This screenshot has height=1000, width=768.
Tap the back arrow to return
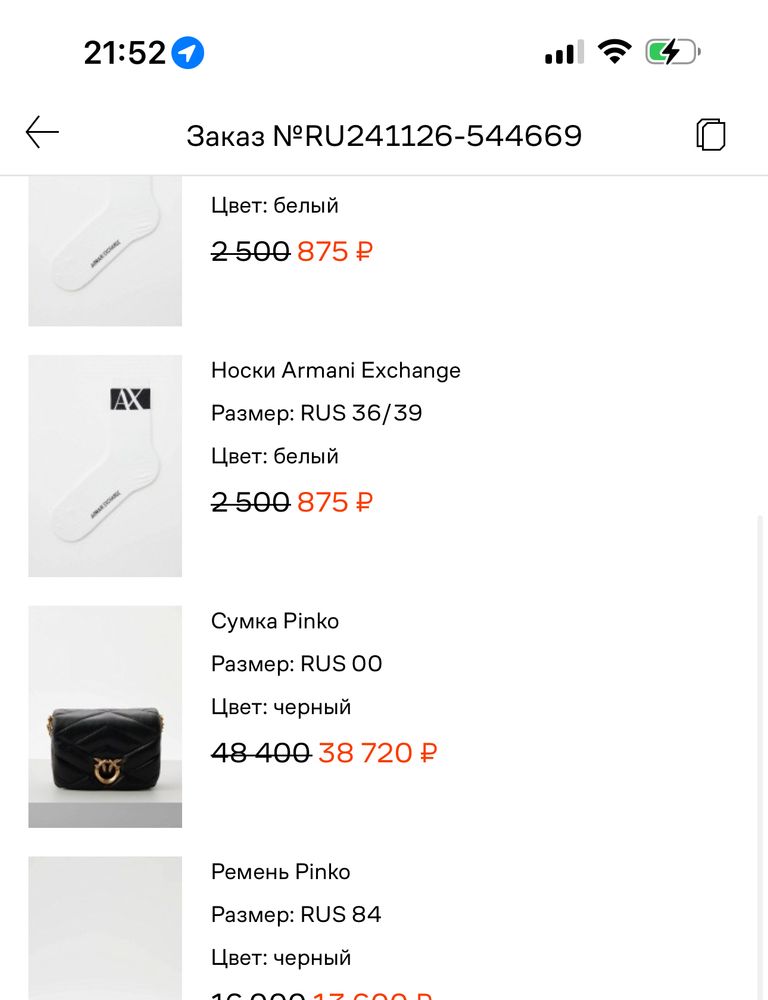click(42, 132)
